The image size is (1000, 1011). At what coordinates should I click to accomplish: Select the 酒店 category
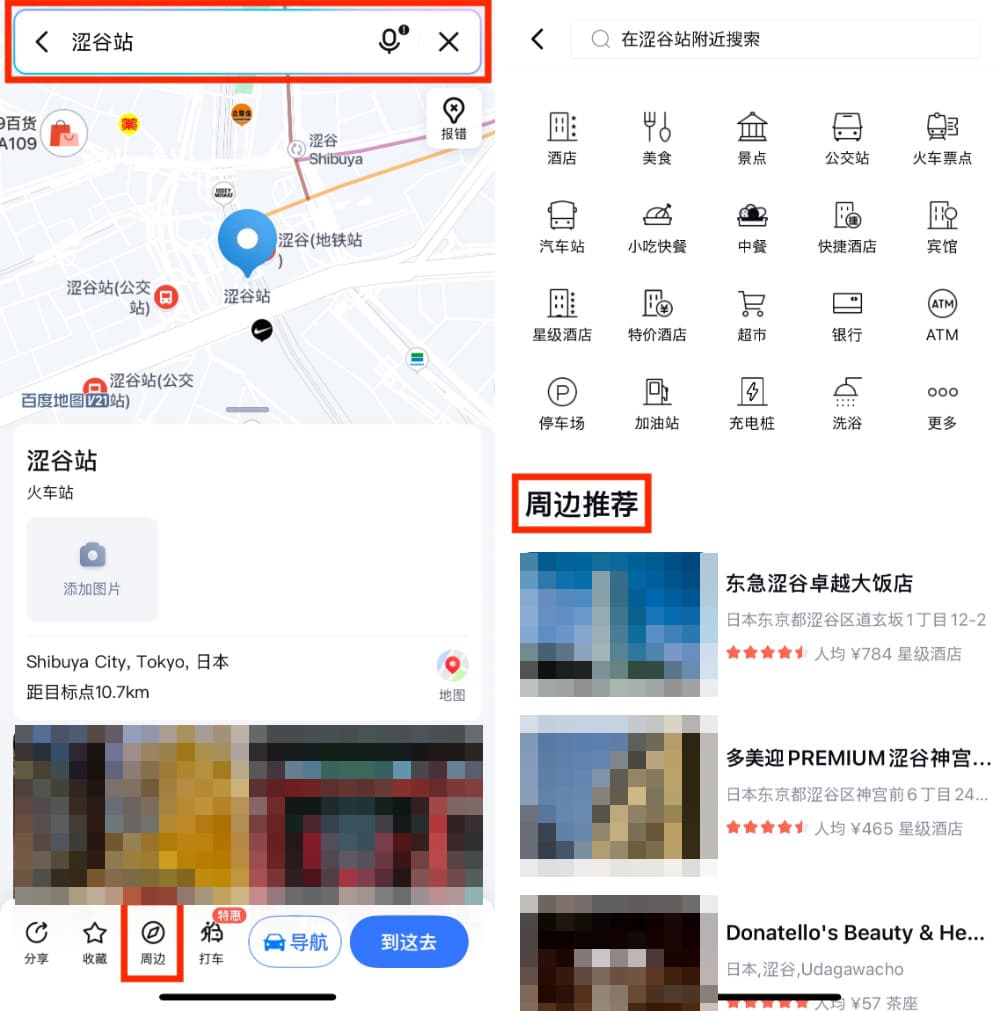pos(562,138)
